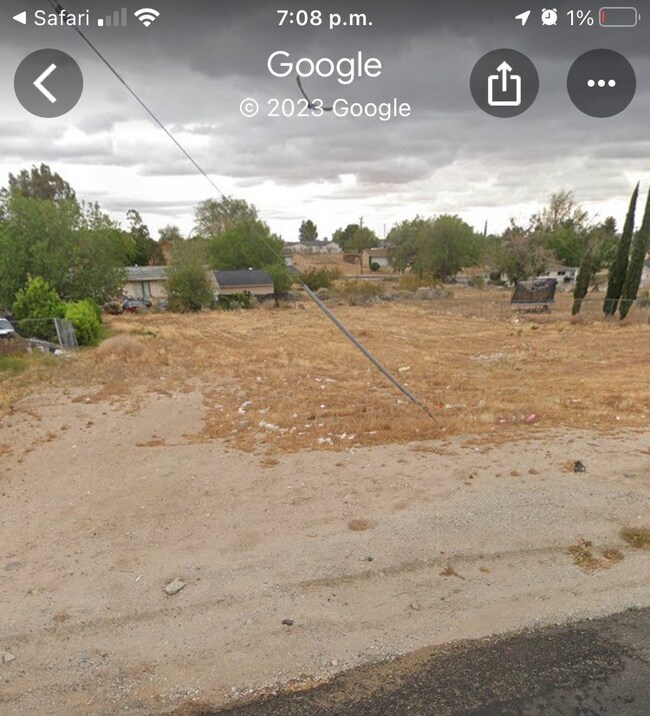Viewport: 650px width, 716px height.
Task: Open the three-dot overflow menu
Action: 601,83
